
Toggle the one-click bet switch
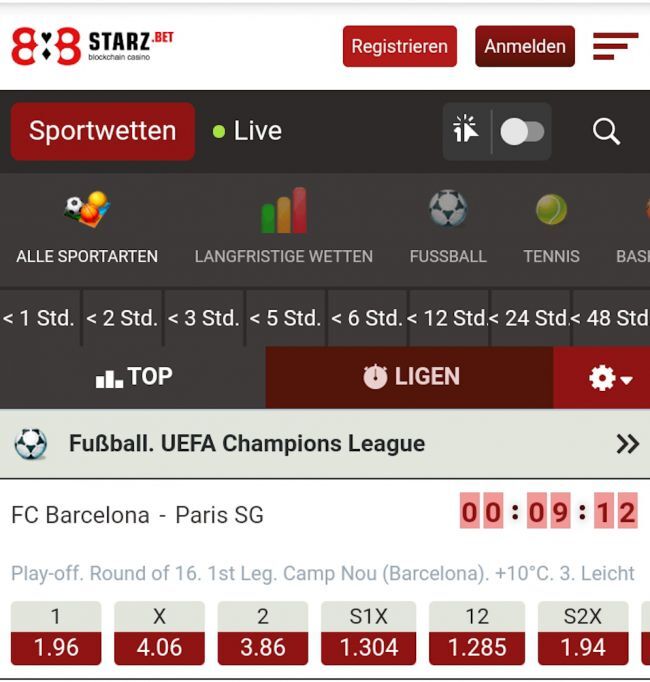pyautogui.click(x=522, y=132)
